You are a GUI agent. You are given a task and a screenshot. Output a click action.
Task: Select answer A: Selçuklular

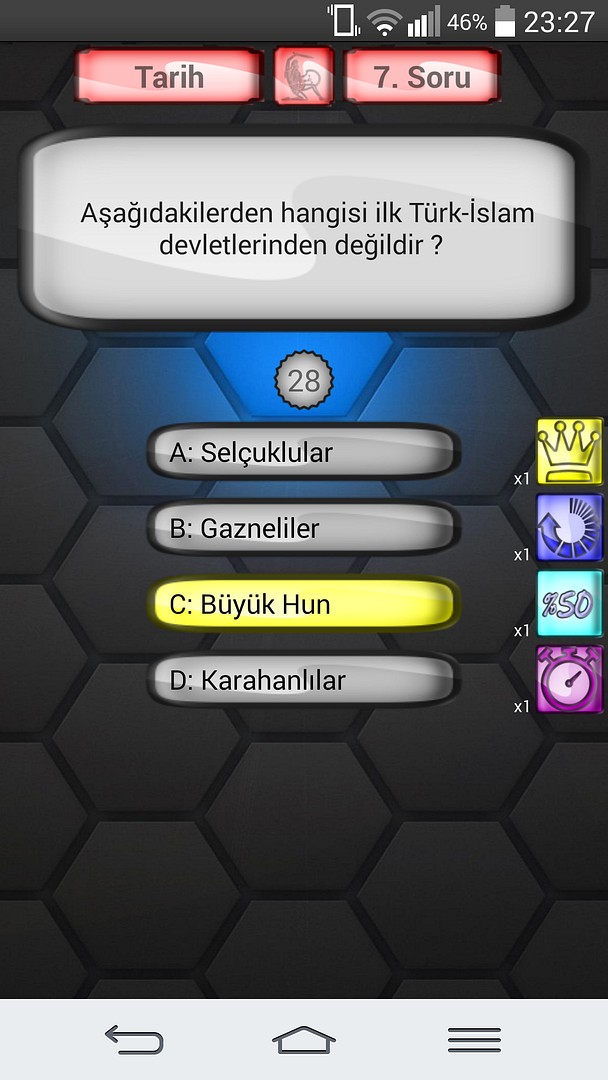(x=303, y=453)
